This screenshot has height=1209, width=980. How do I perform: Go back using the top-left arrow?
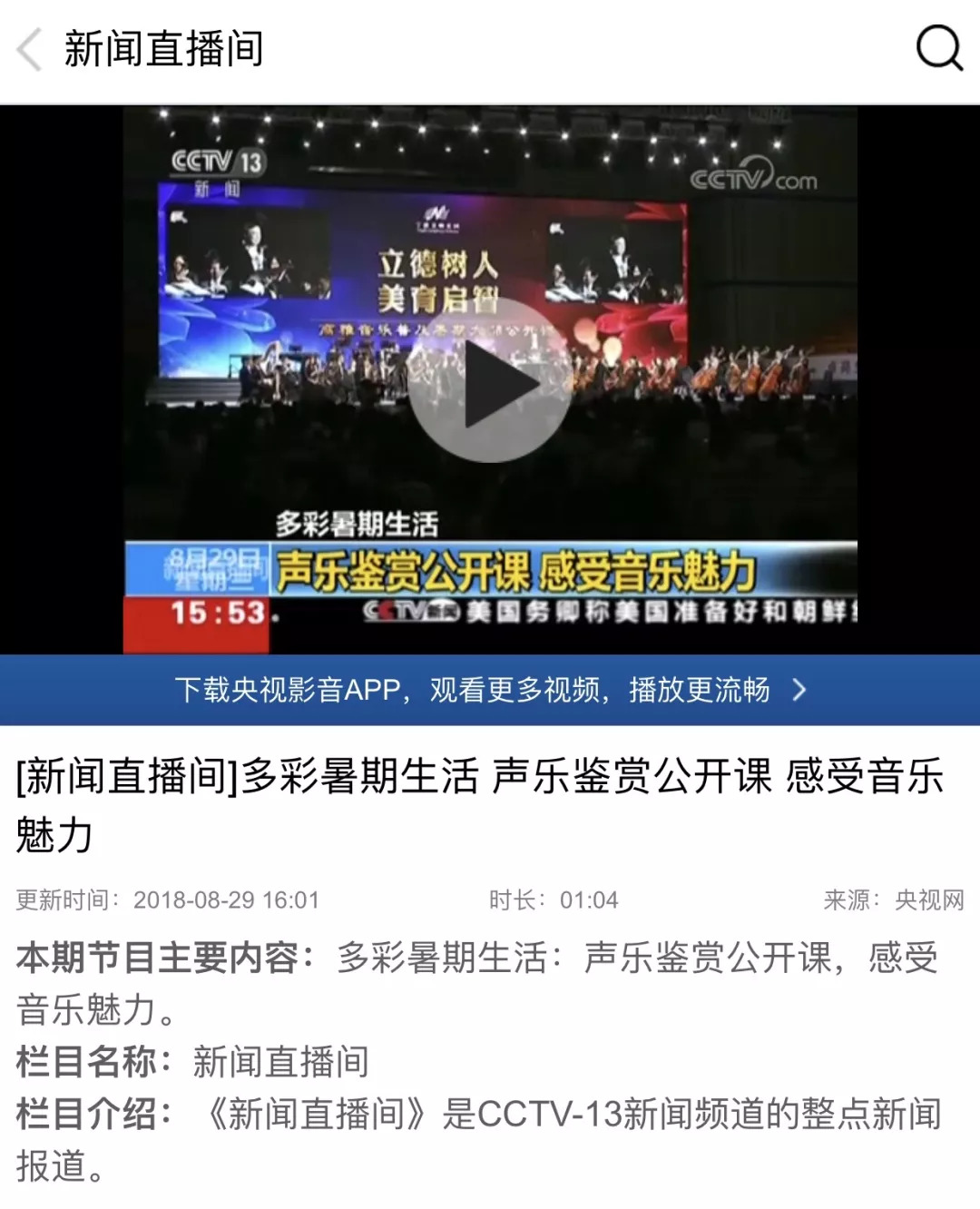[x=30, y=49]
